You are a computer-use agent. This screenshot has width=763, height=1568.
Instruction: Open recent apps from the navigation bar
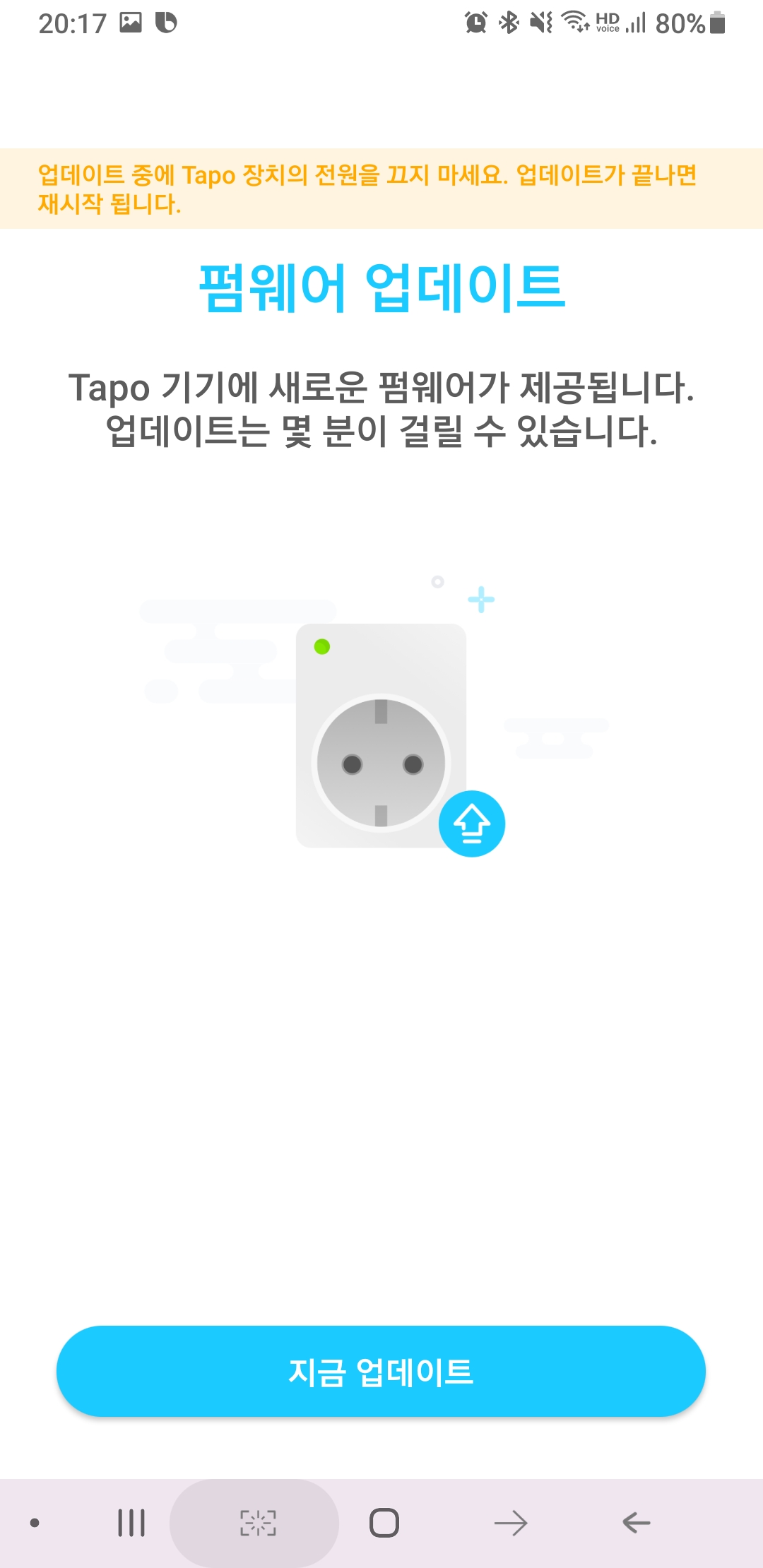click(131, 1523)
